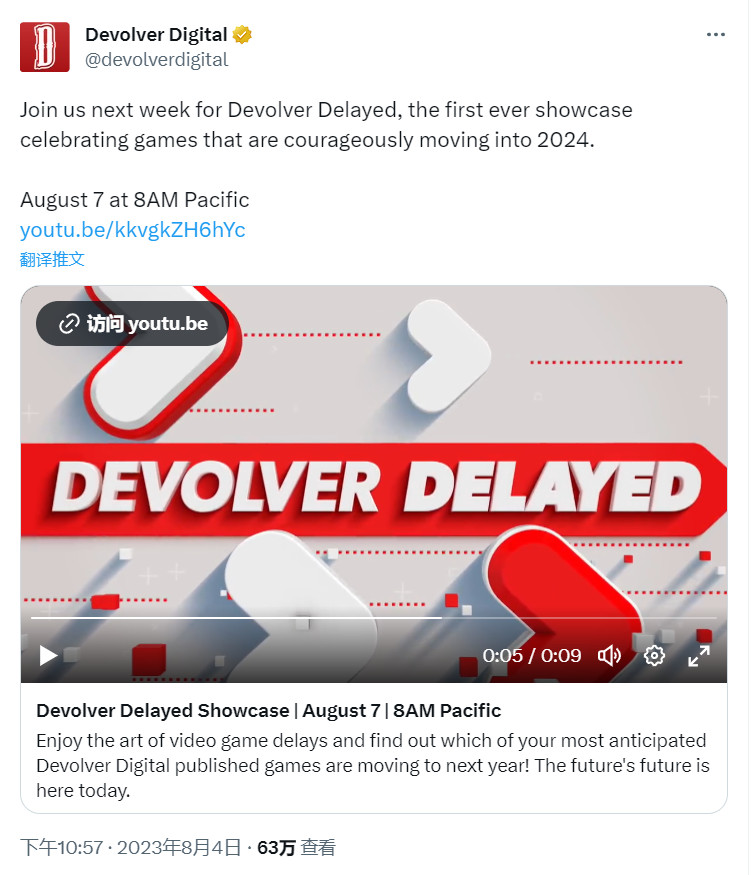The height and width of the screenshot is (875, 751).
Task: Open Devolver Digital's profile avatar
Action: pyautogui.click(x=44, y=47)
